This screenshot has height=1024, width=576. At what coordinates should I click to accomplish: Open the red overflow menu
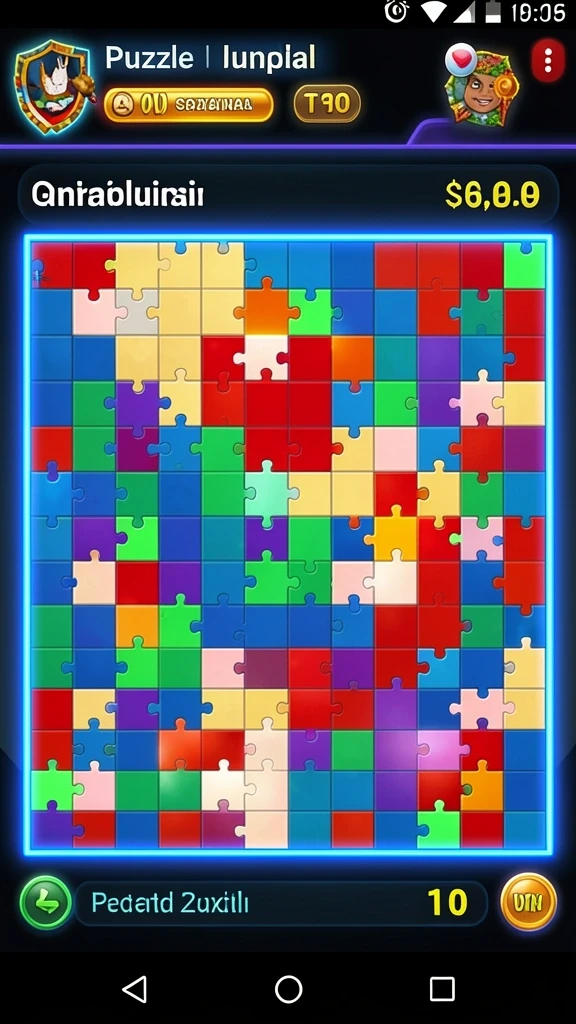(548, 61)
